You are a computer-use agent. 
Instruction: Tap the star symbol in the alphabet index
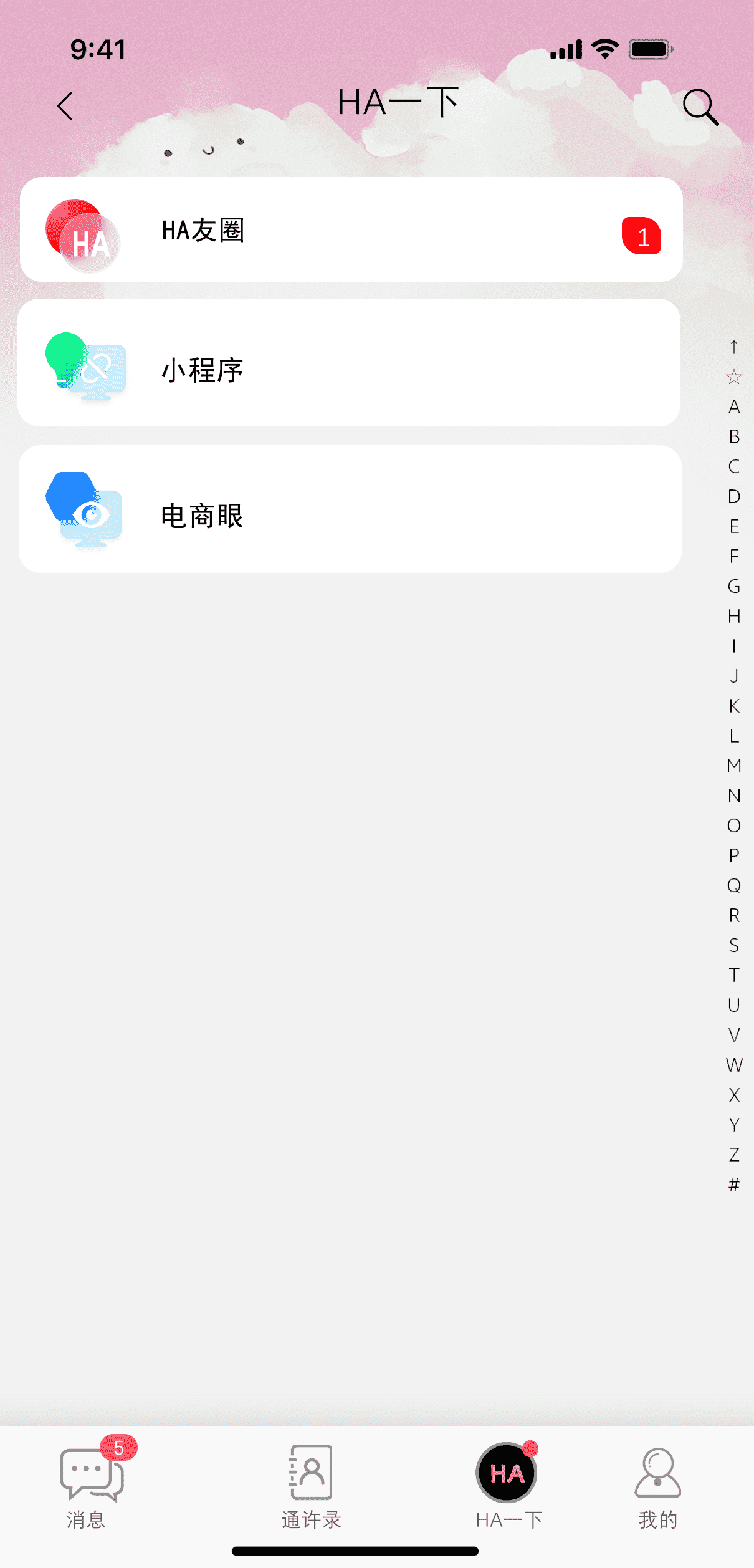pos(734,377)
